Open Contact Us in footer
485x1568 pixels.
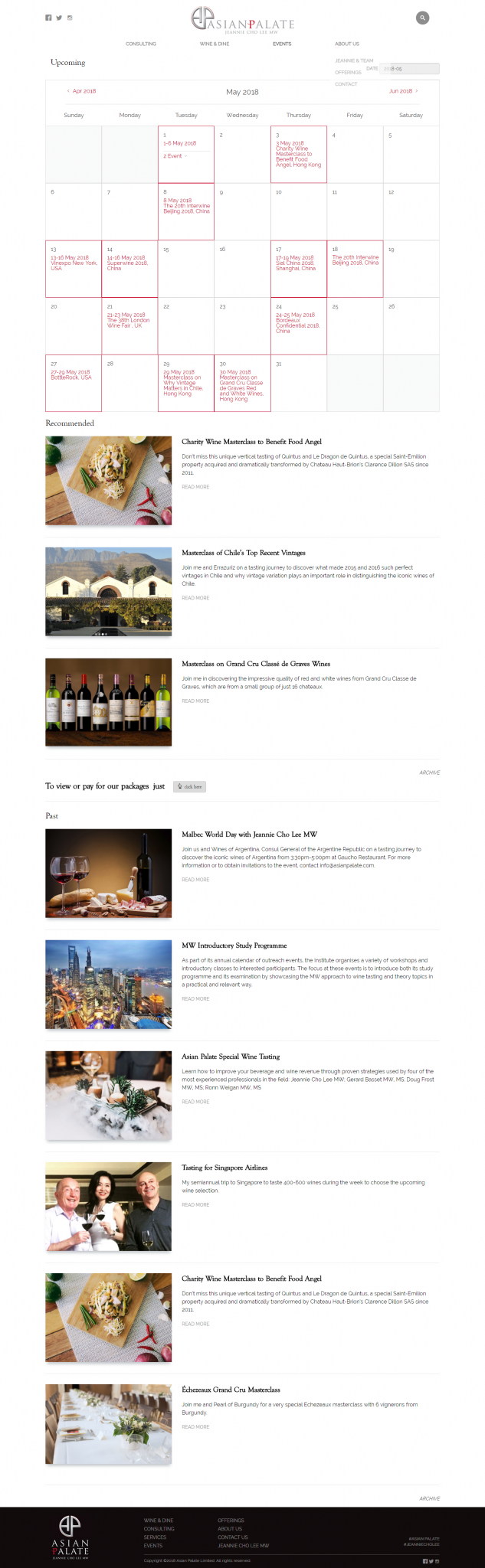[x=232, y=1537]
